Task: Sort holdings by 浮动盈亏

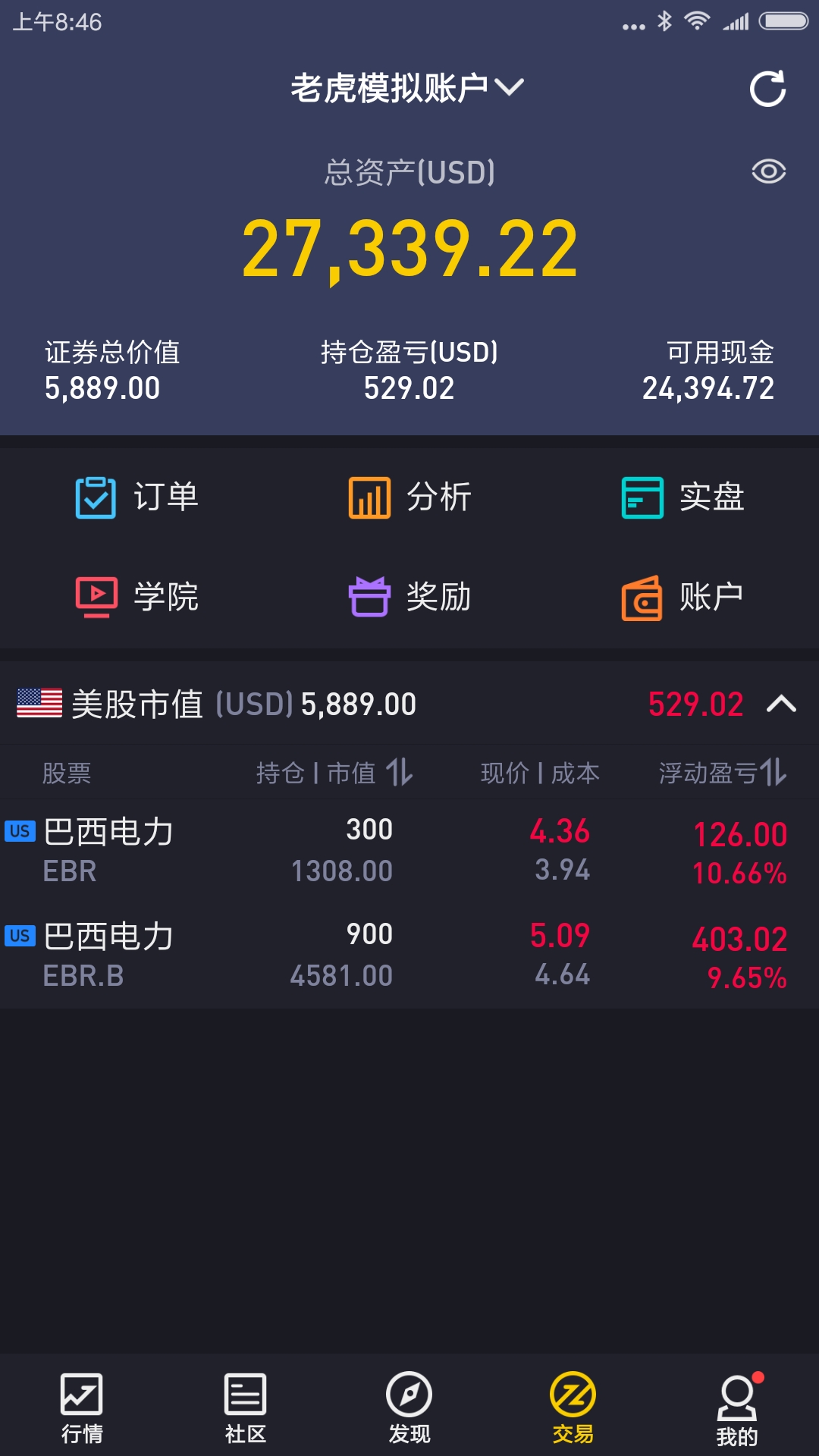Action: pyautogui.click(x=722, y=773)
